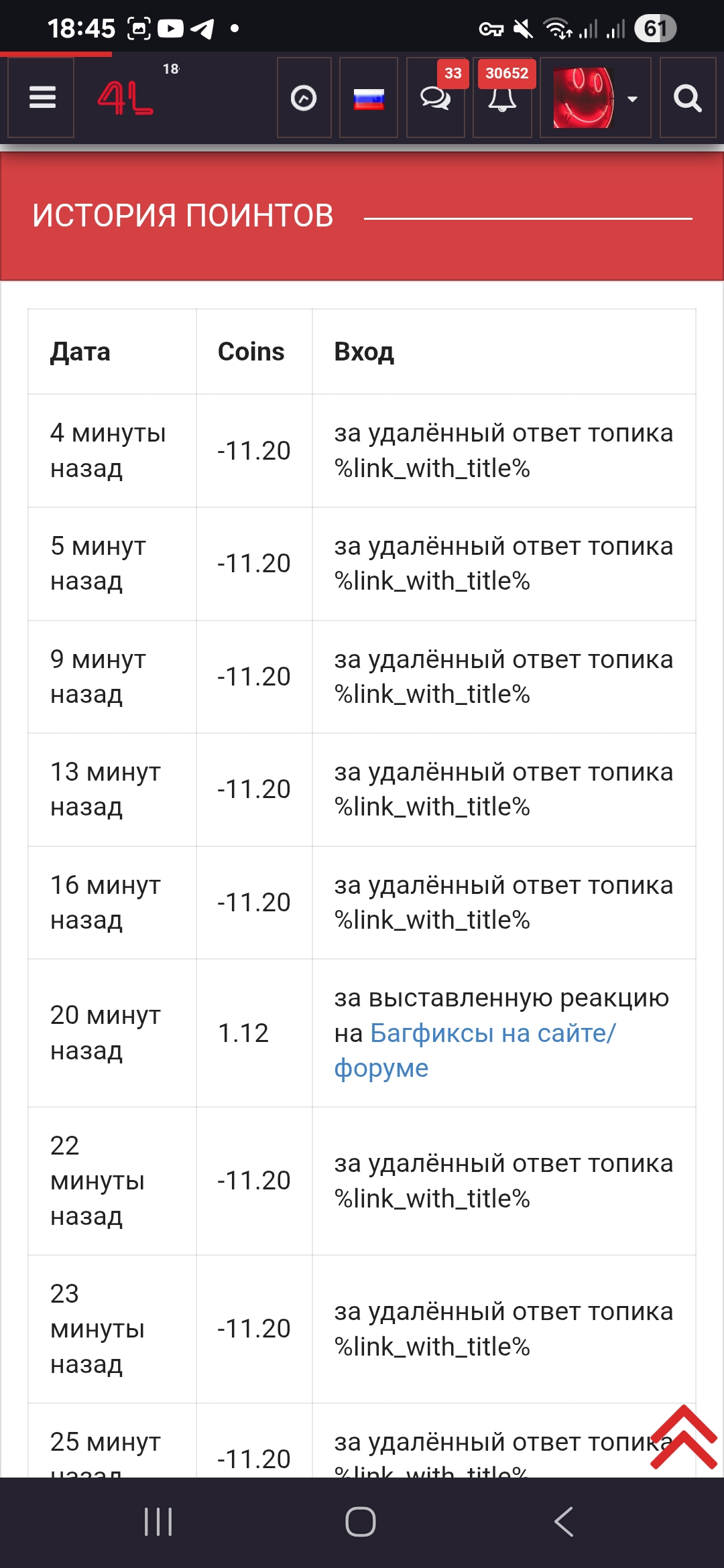Image resolution: width=724 pixels, height=1568 pixels.
Task: Open the hamburger menu
Action: click(x=42, y=98)
